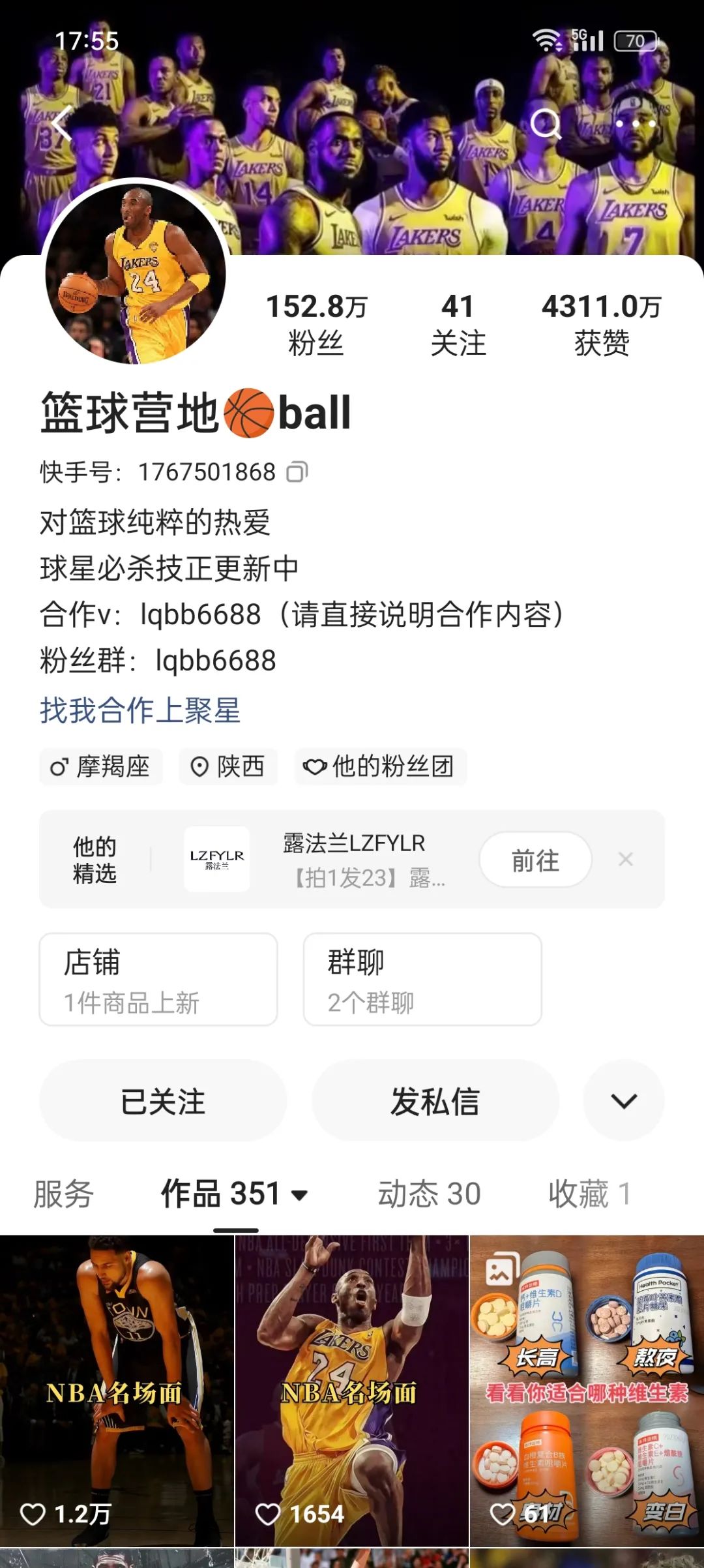
Task: Open the Kobe profile avatar
Action: click(136, 273)
